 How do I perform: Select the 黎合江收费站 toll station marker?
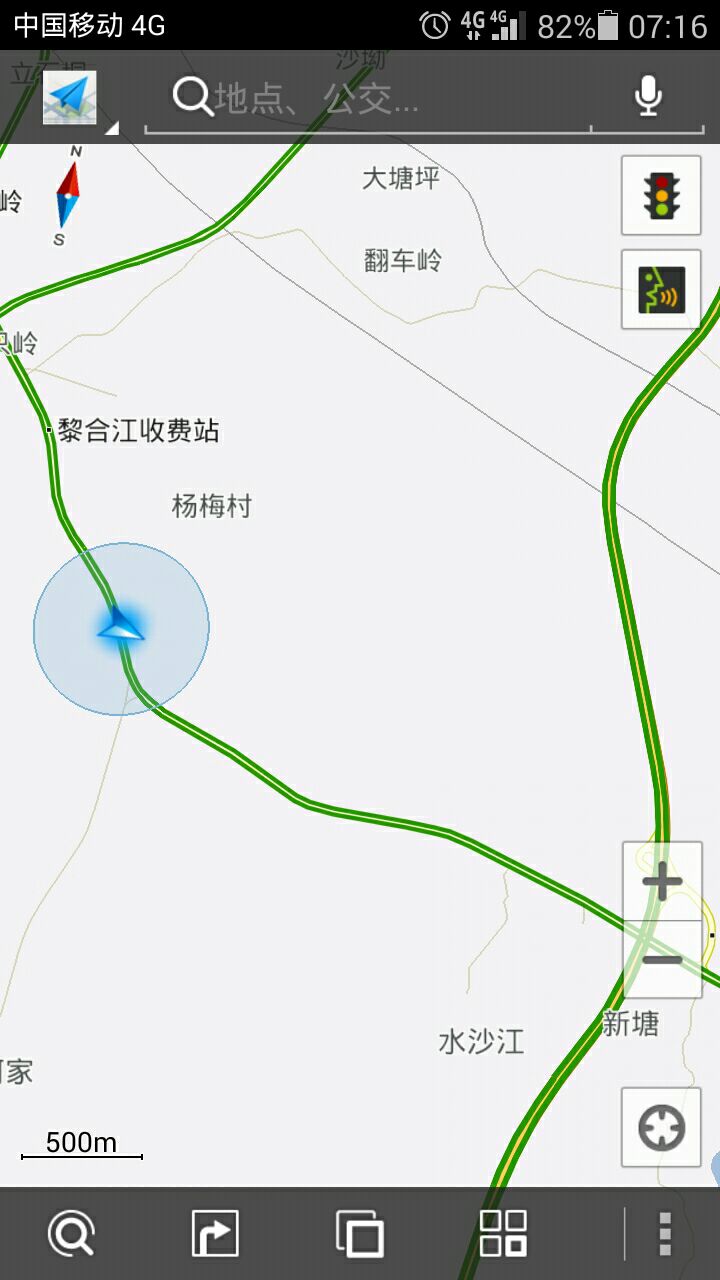click(50, 430)
